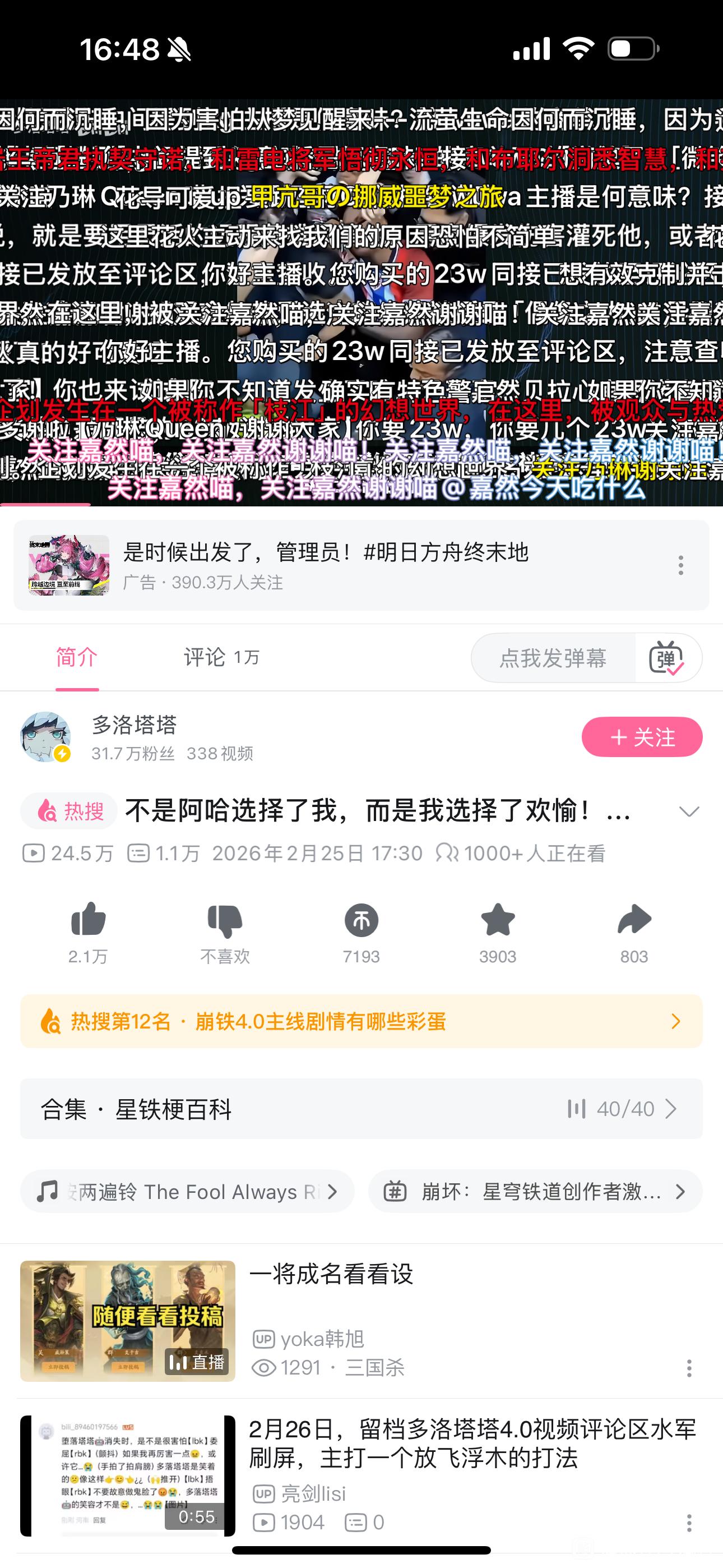723x1568 pixels.
Task: Open the 明日方舟终末地 ad card
Action: [x=326, y=564]
